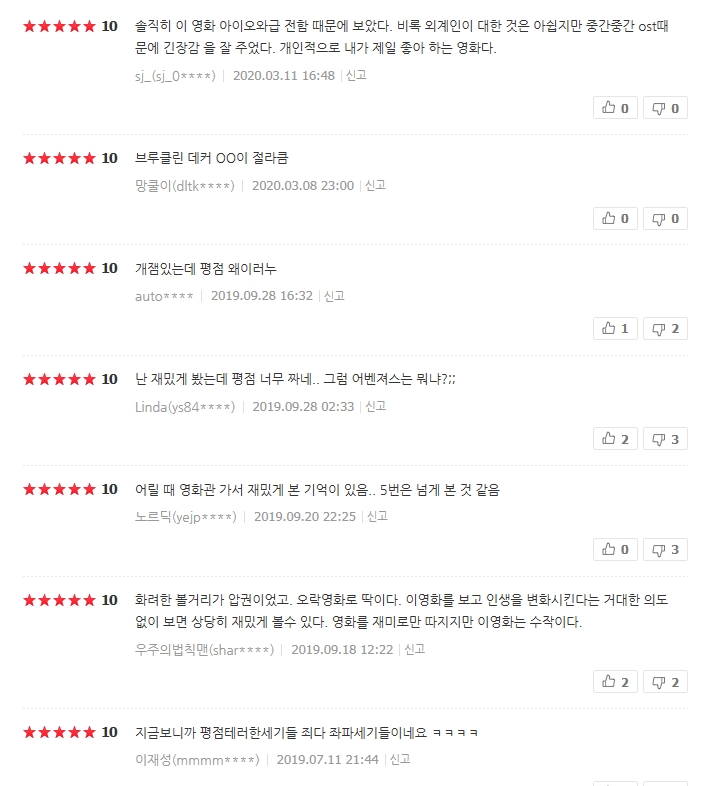Report the review by 우주의법칙맨(shar****)
Screen dimensions: 710x786
click(414, 649)
